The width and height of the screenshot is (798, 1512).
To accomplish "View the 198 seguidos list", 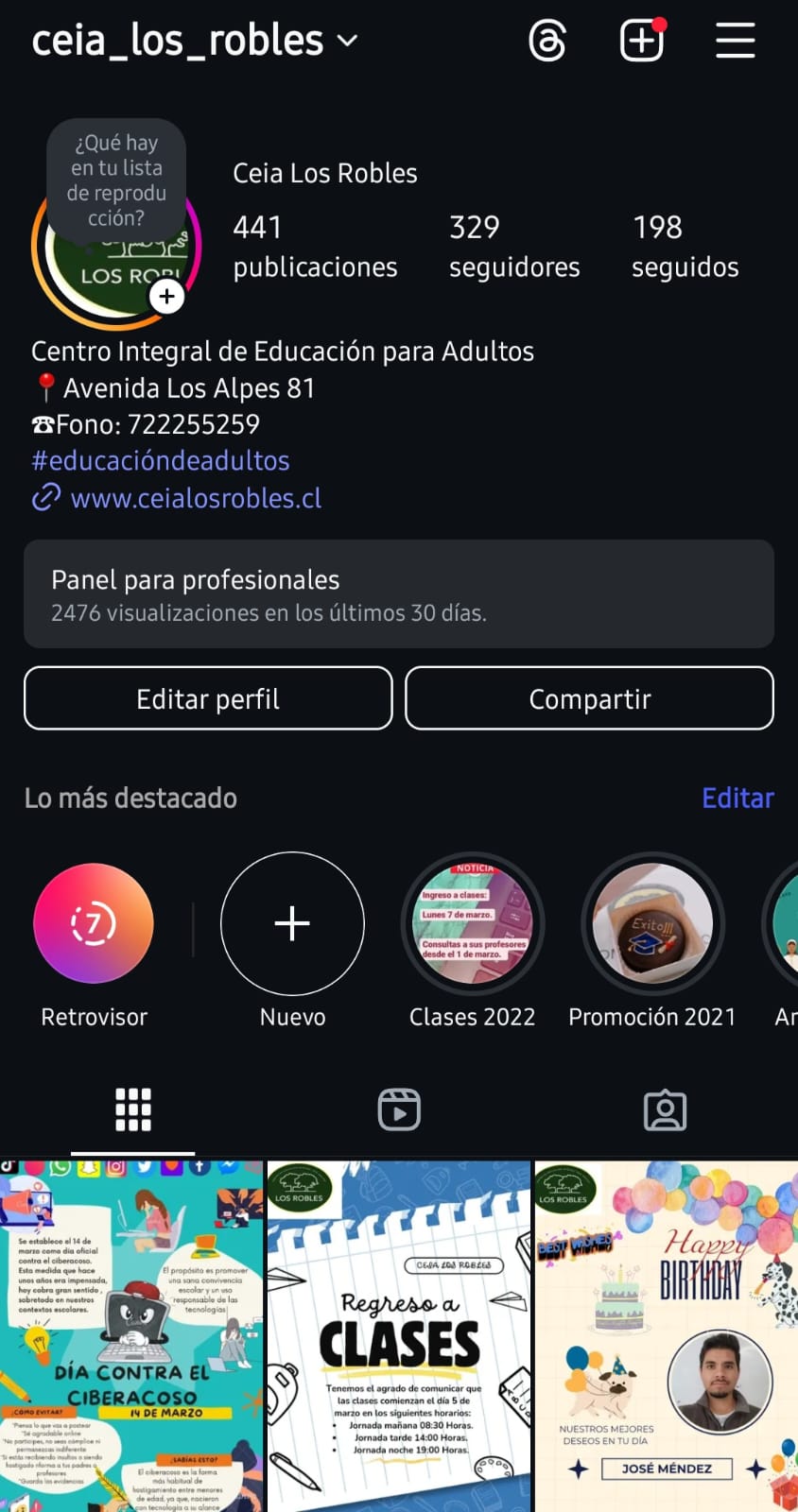I will (685, 247).
